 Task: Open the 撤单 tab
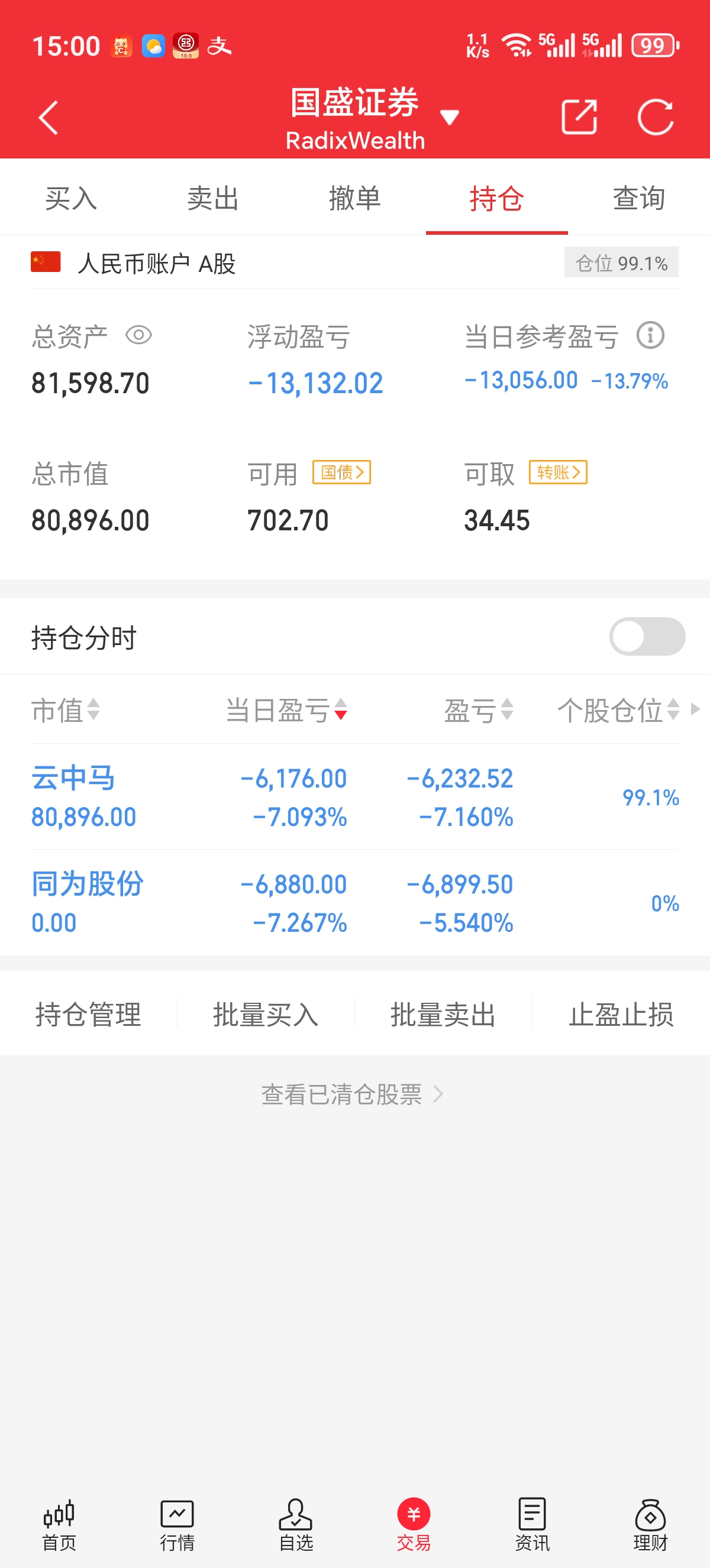tap(354, 199)
